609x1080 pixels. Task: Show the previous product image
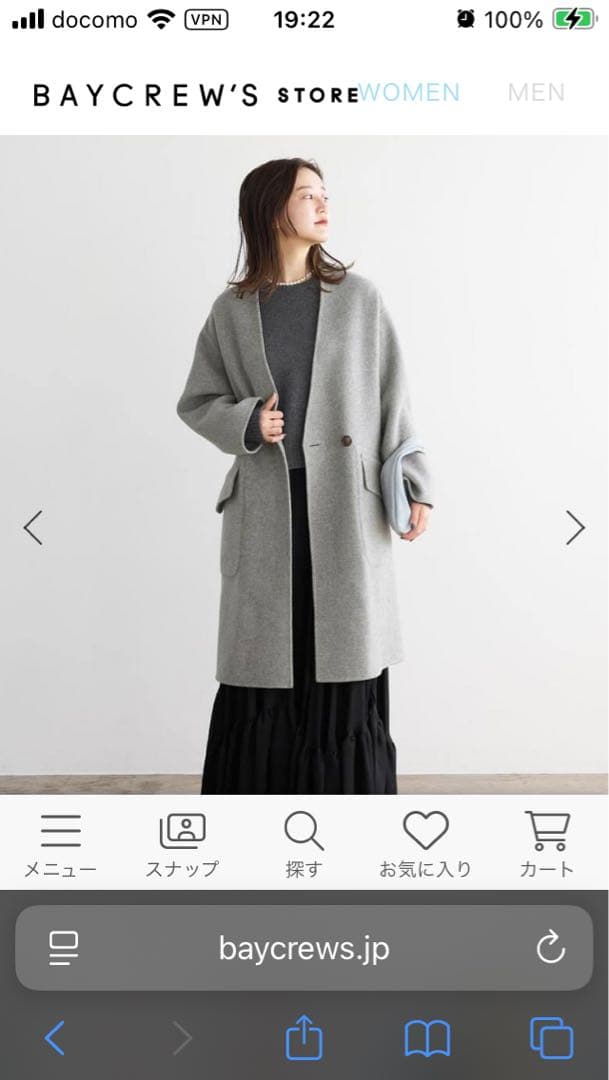point(33,527)
